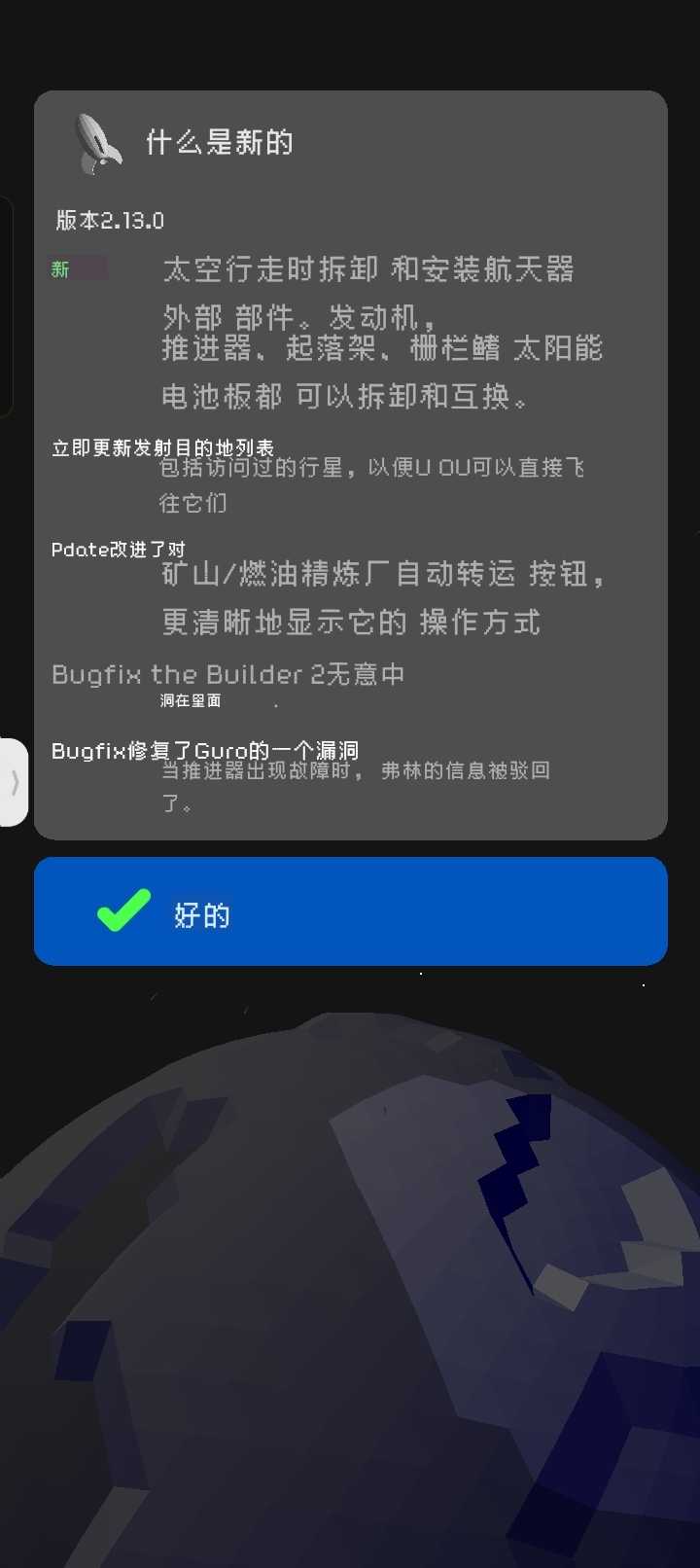Tap the 好的 confirmation button
The image size is (700, 1568).
pyautogui.click(x=350, y=911)
